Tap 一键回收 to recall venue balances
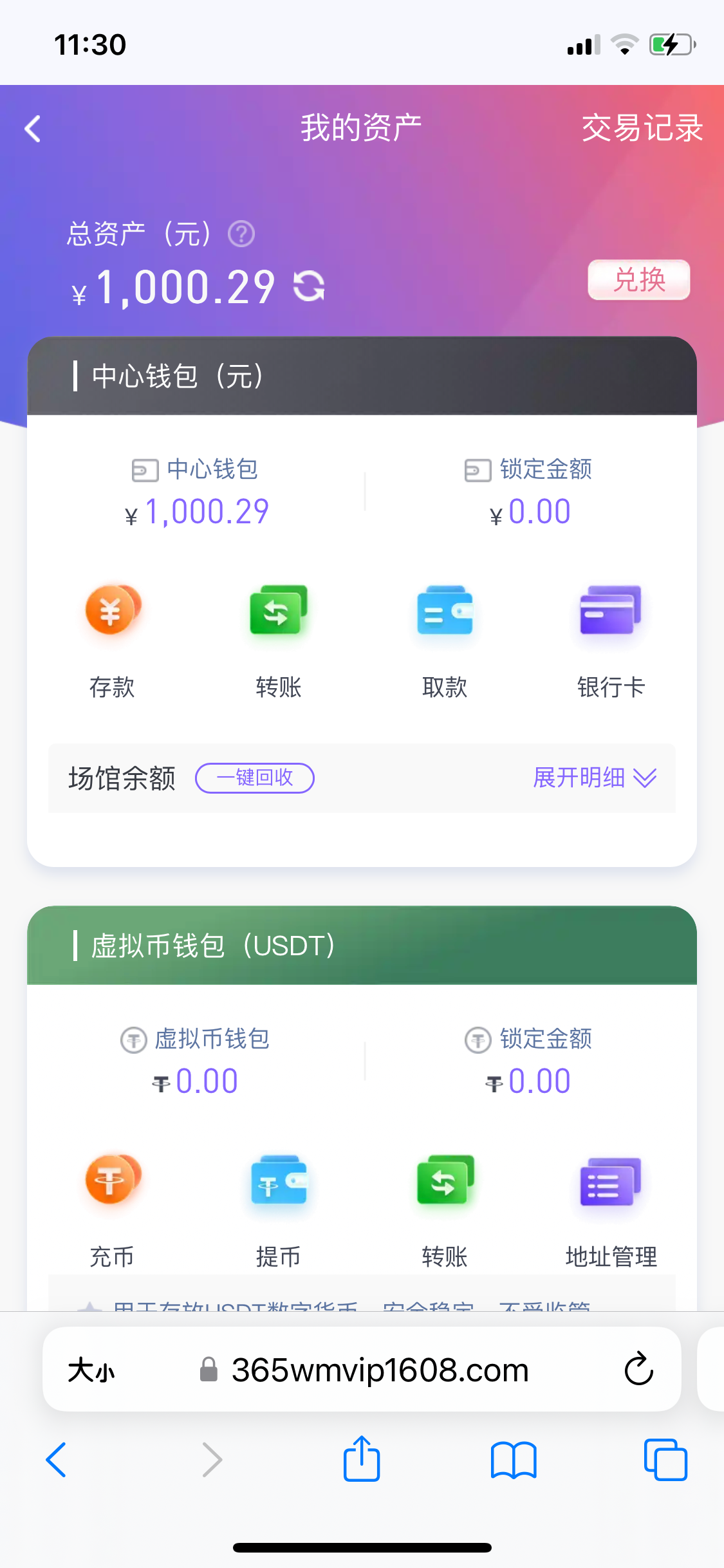 255,778
